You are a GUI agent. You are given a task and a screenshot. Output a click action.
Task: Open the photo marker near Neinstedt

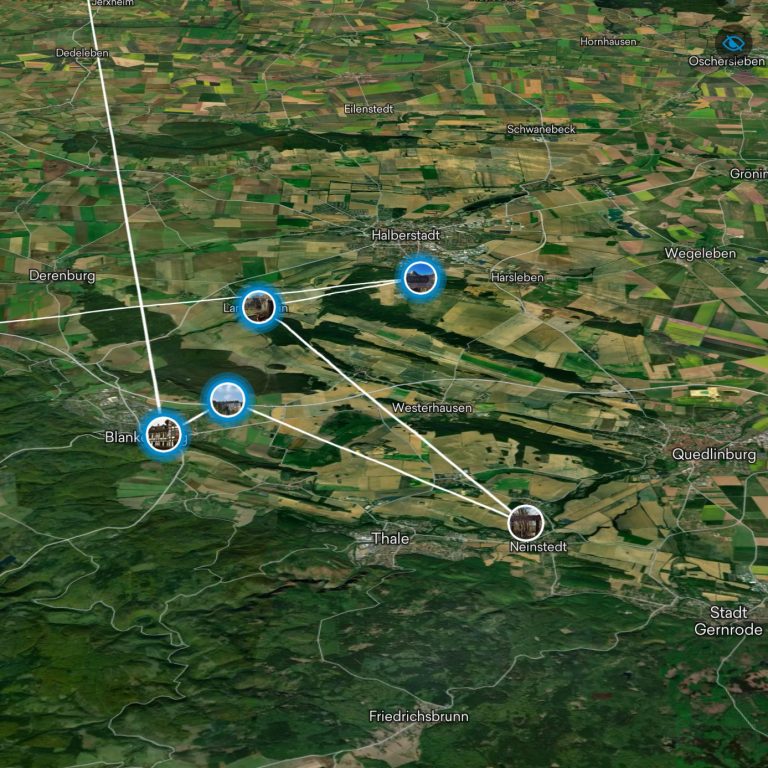point(525,522)
